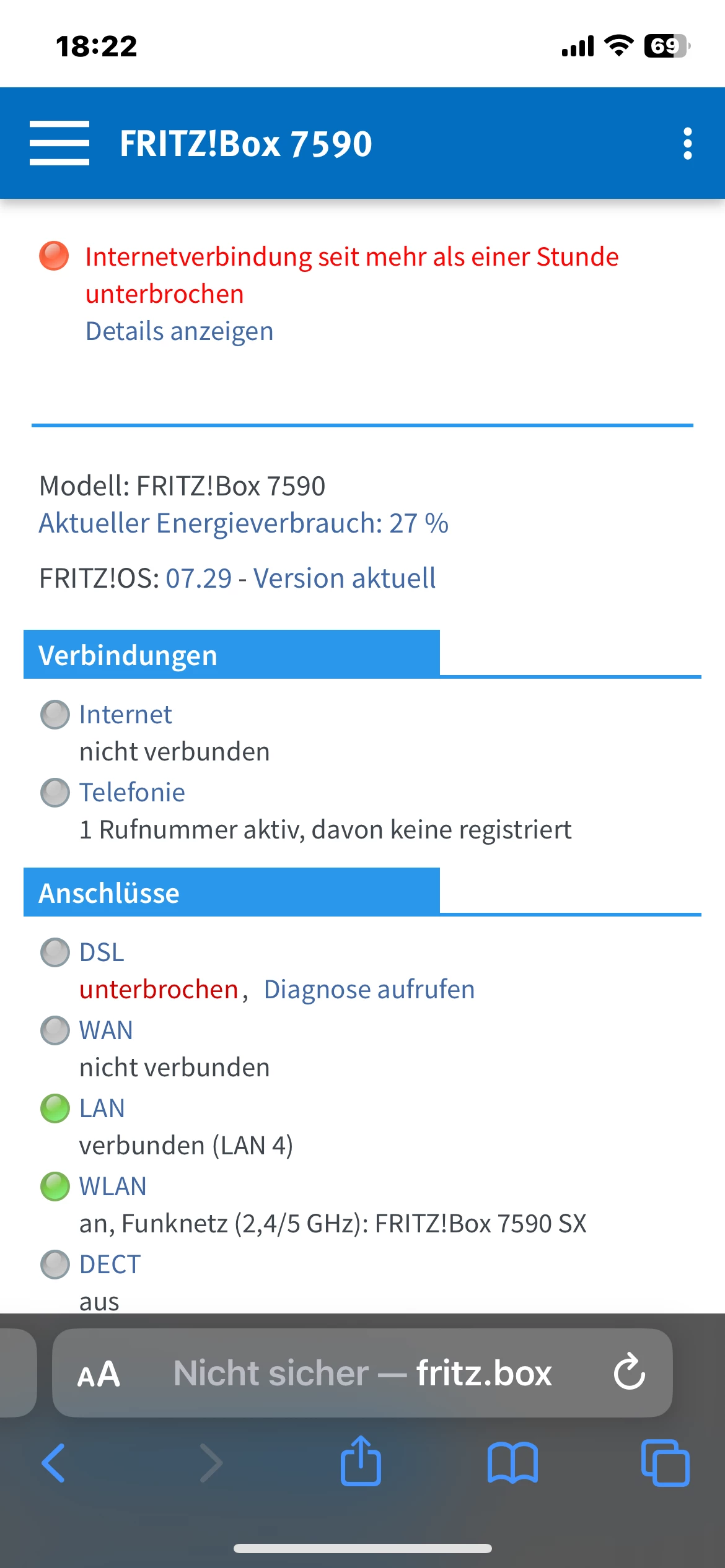The height and width of the screenshot is (1568, 725).
Task: Tap the Details anzeigen link
Action: (x=179, y=331)
